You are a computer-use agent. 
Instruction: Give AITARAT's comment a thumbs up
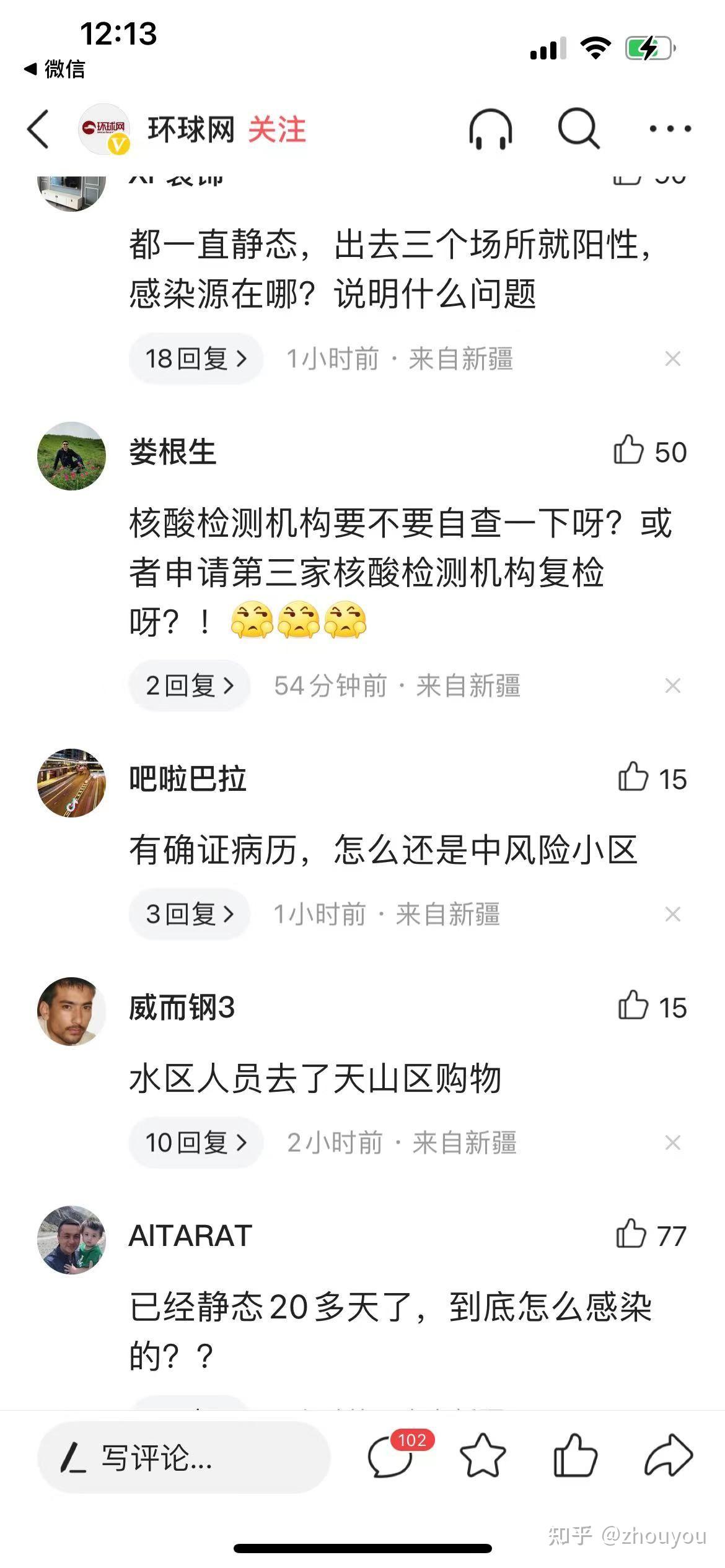click(x=651, y=1235)
